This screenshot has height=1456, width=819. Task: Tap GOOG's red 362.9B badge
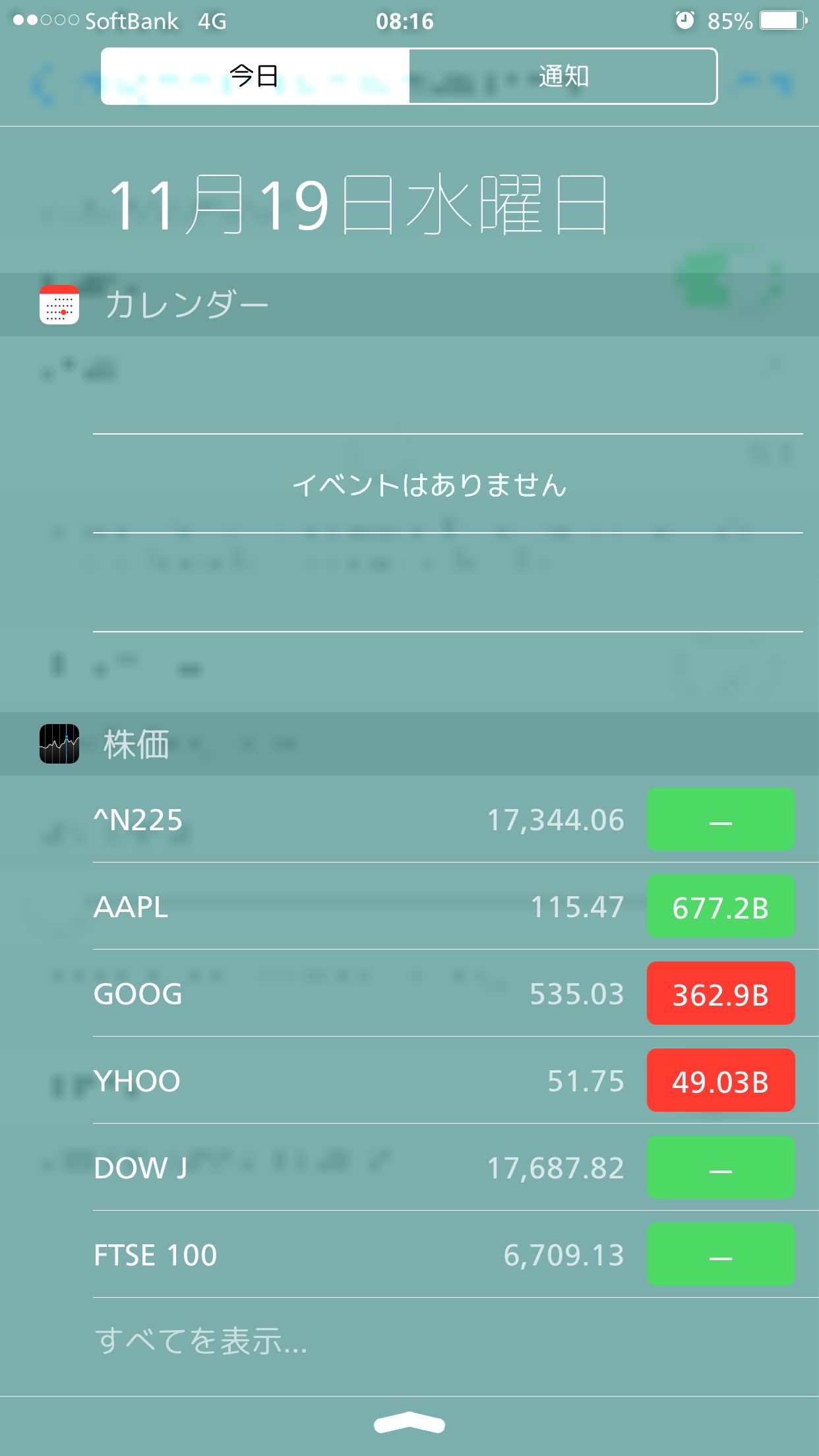[x=721, y=994]
